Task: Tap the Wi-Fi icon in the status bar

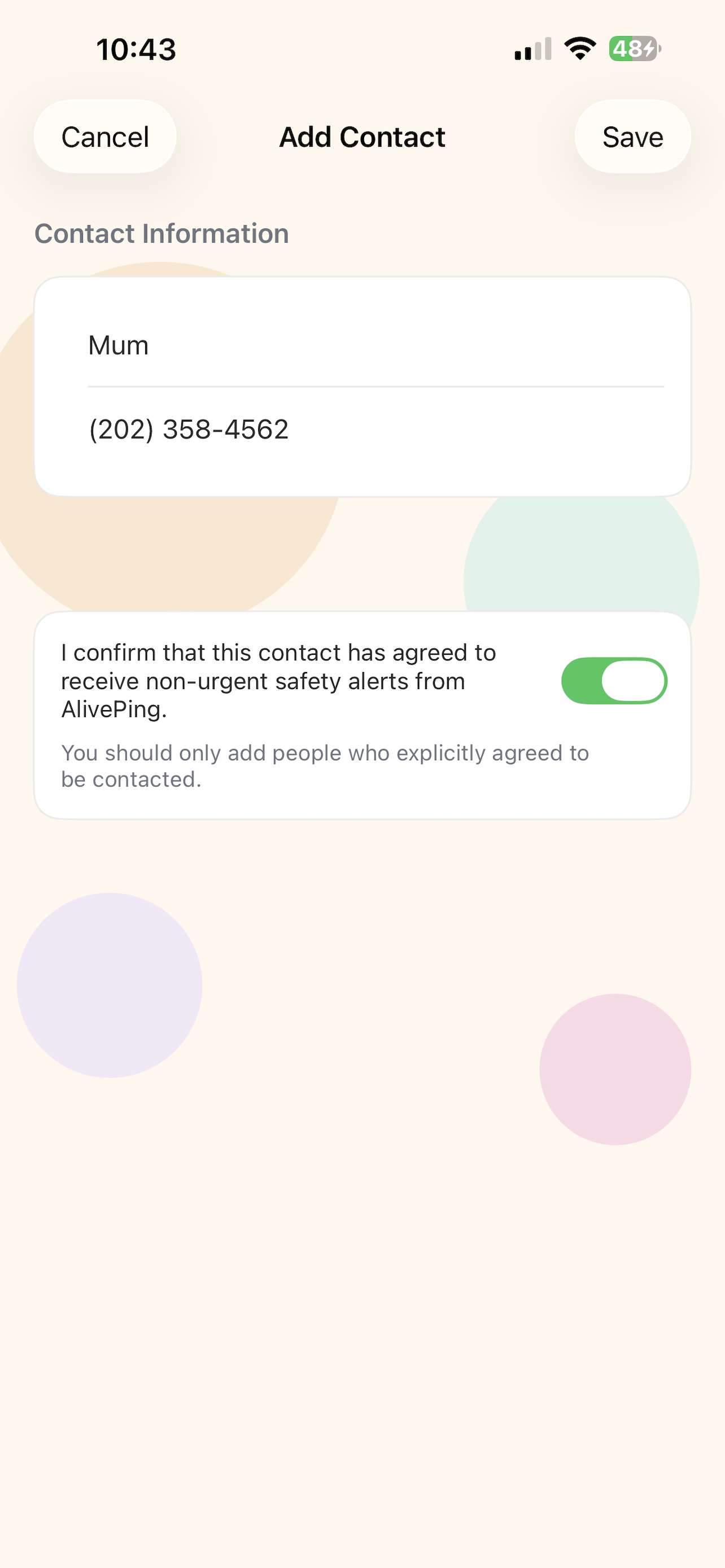Action: [577, 50]
